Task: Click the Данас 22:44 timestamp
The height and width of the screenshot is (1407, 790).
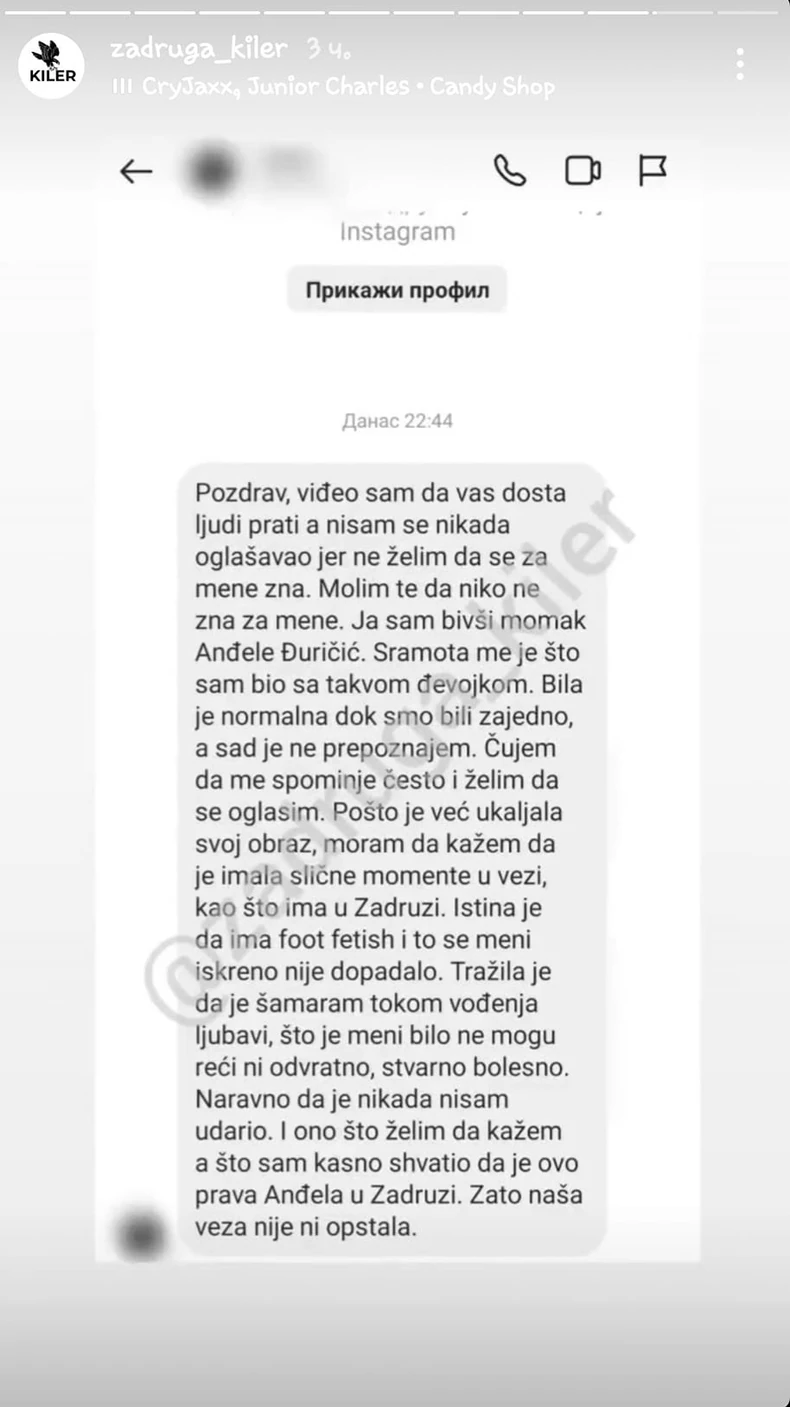Action: pyautogui.click(x=396, y=420)
